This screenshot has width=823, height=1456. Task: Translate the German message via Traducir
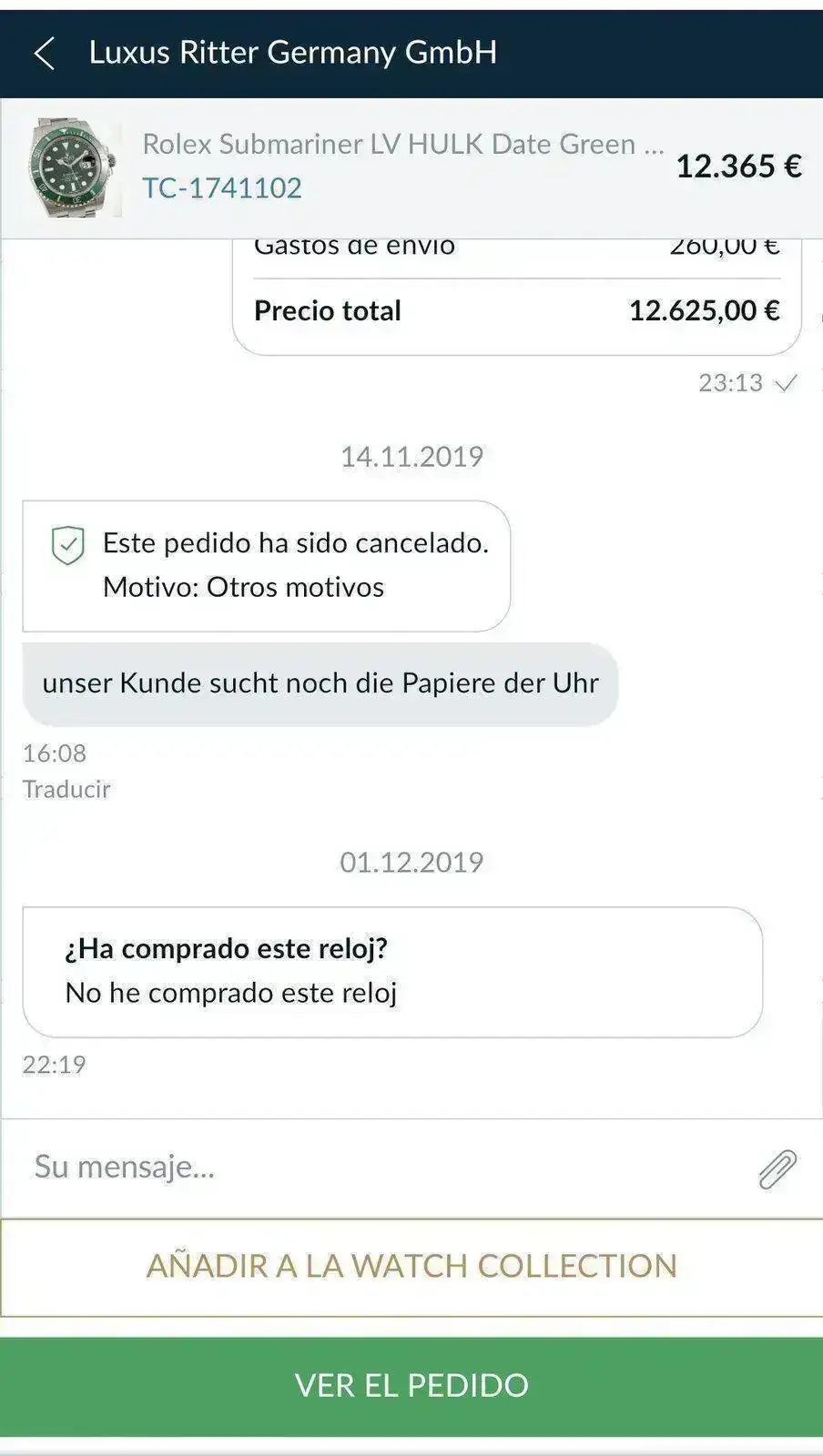(66, 789)
